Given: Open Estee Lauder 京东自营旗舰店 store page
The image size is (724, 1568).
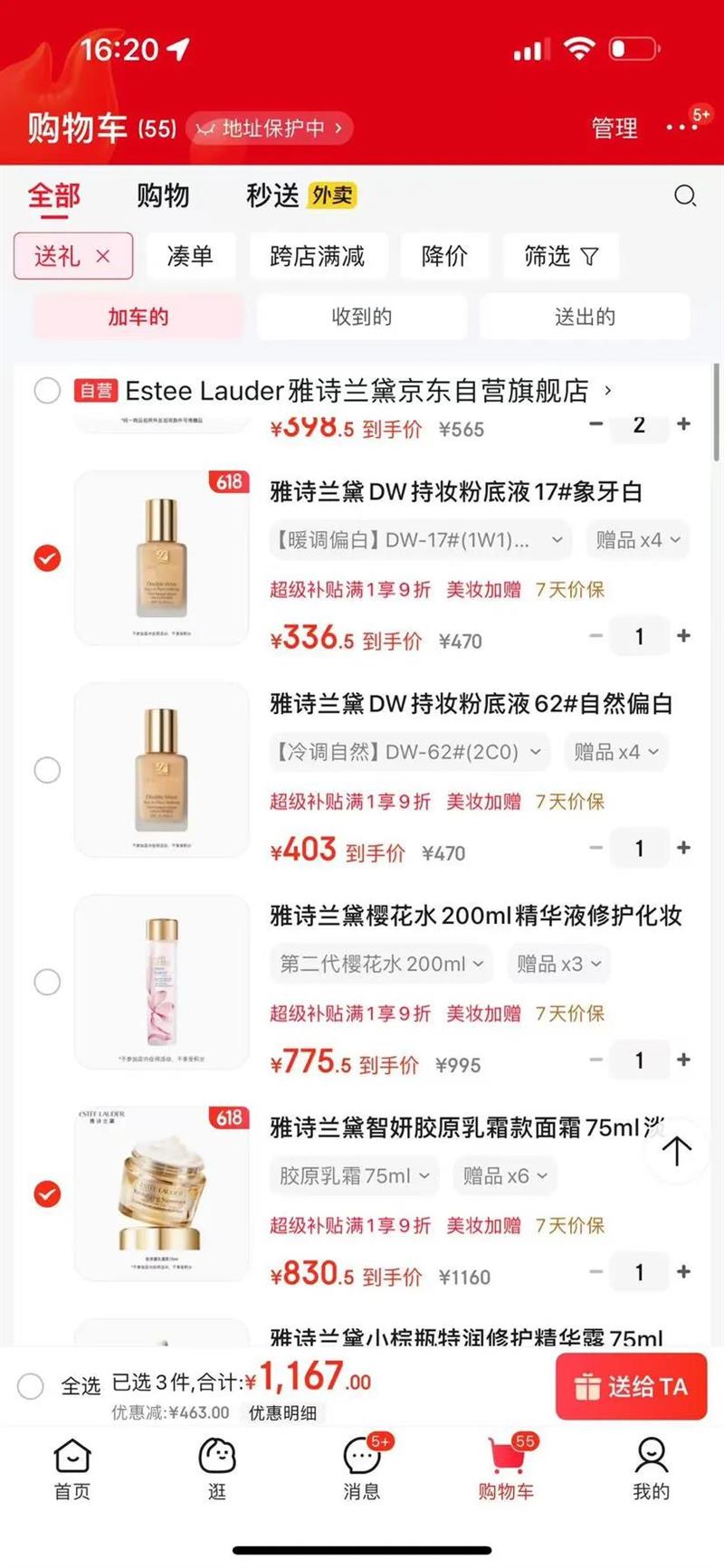Looking at the screenshot, I should coord(362,391).
